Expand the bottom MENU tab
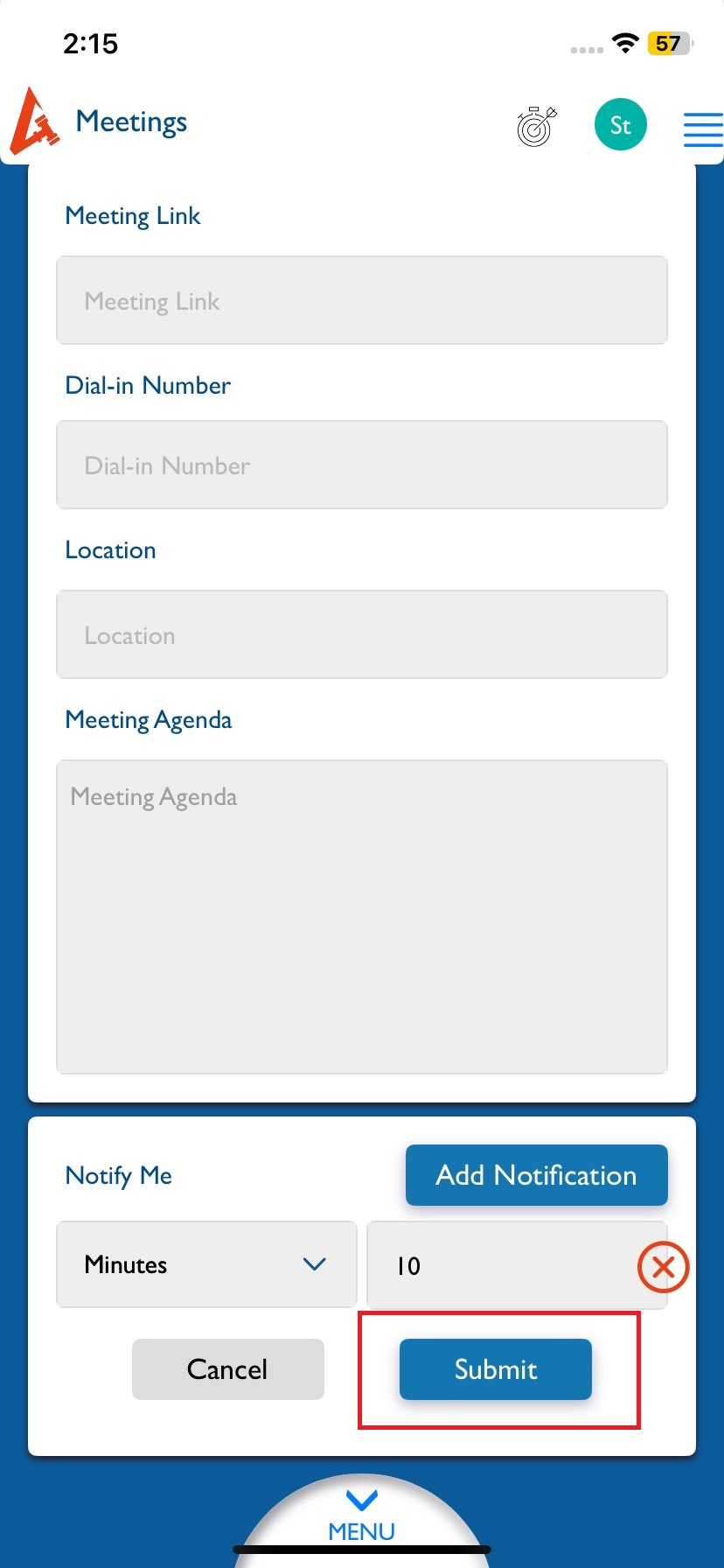 point(362,1518)
